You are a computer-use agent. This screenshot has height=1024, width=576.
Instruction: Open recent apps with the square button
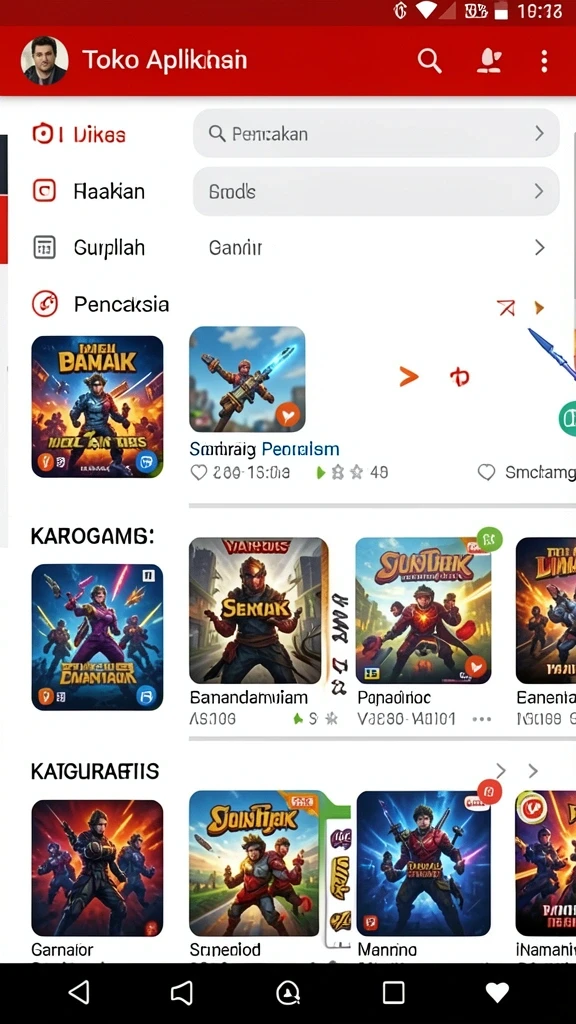pyautogui.click(x=393, y=993)
